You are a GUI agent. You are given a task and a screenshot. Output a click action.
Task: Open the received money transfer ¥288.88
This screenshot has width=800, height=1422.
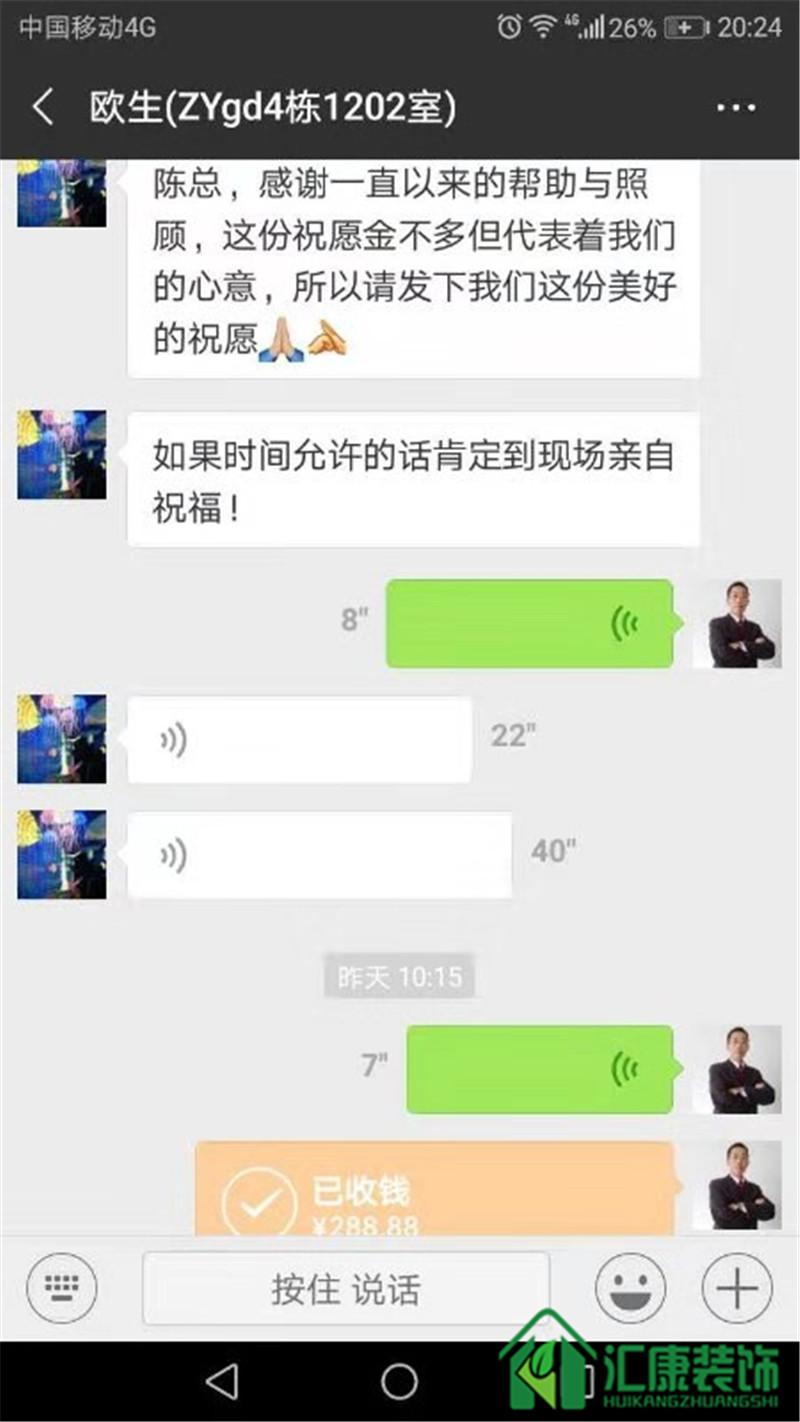click(x=434, y=1190)
